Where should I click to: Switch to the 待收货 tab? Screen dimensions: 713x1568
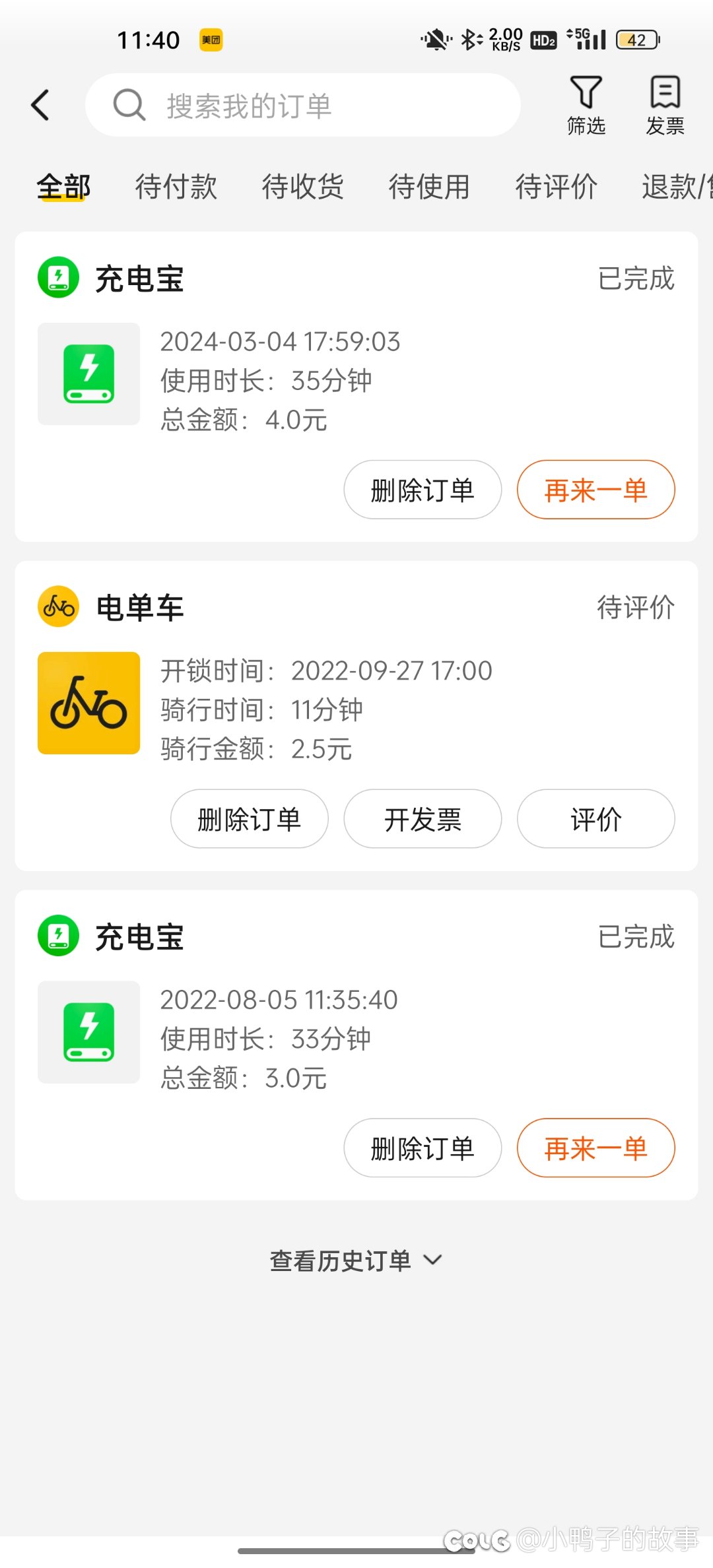point(303,187)
